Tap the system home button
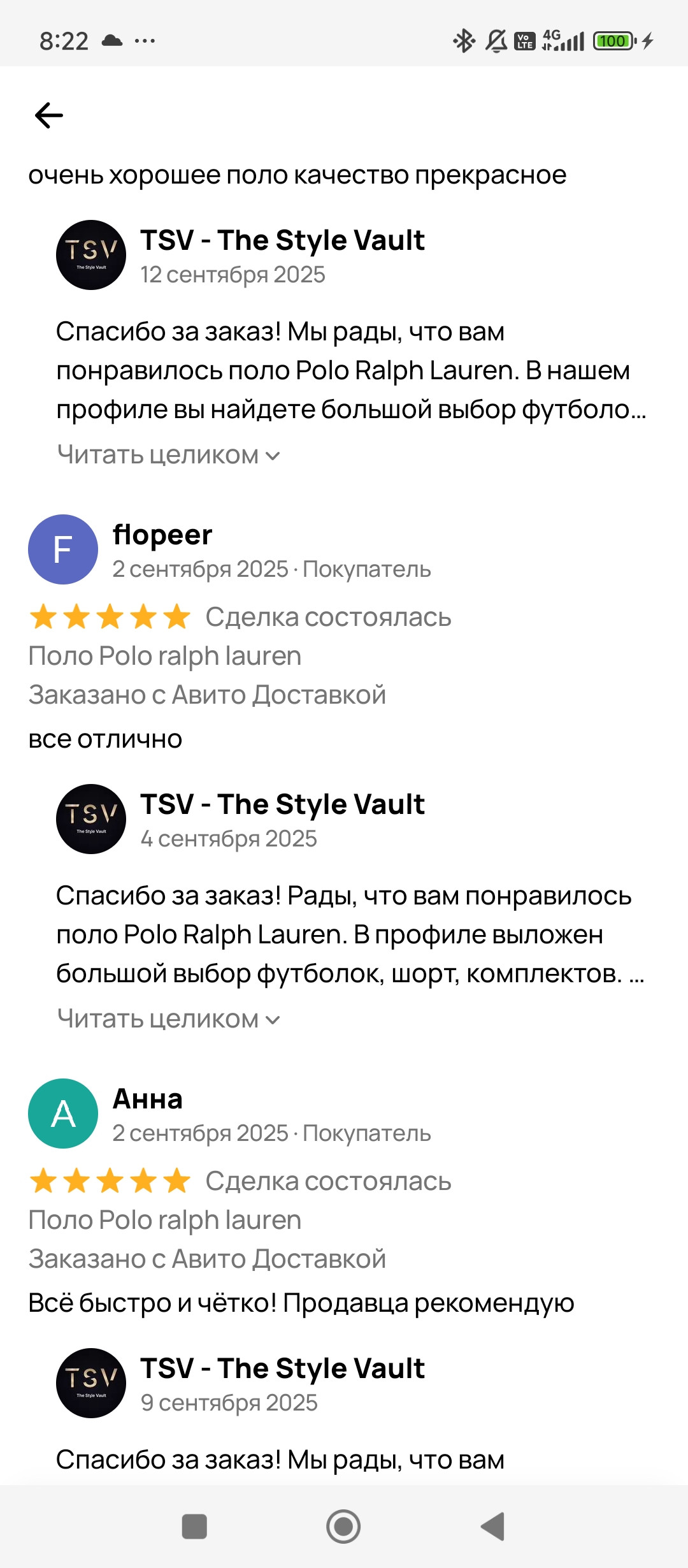Image resolution: width=688 pixels, height=1568 pixels. [x=343, y=1527]
